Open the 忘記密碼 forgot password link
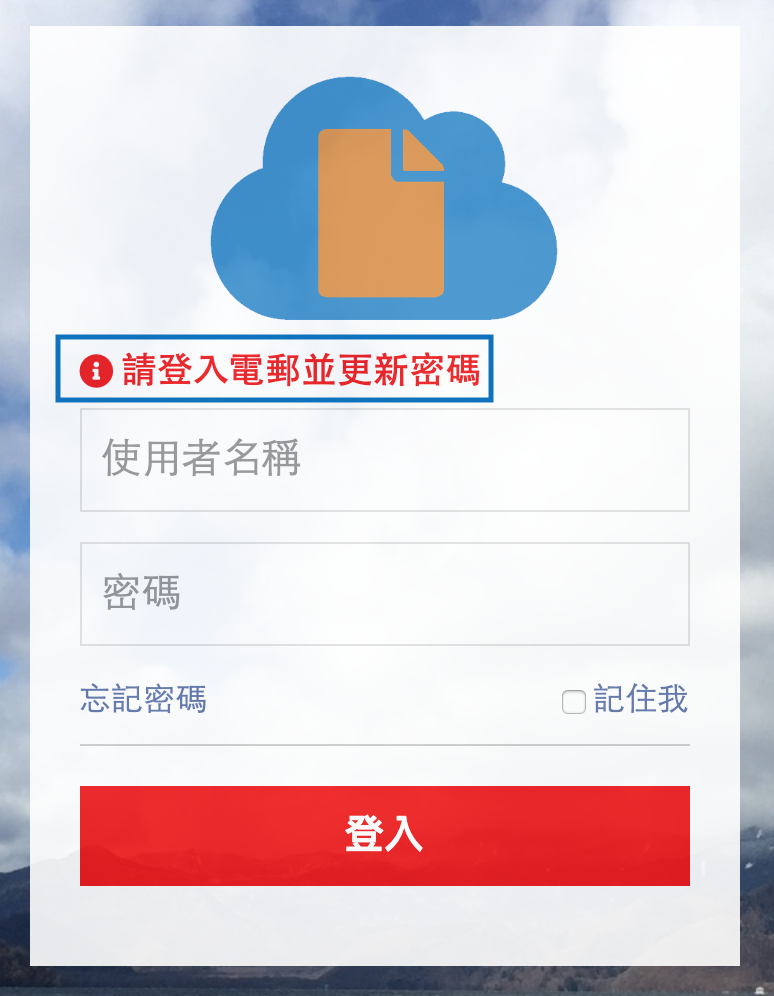 (x=143, y=700)
